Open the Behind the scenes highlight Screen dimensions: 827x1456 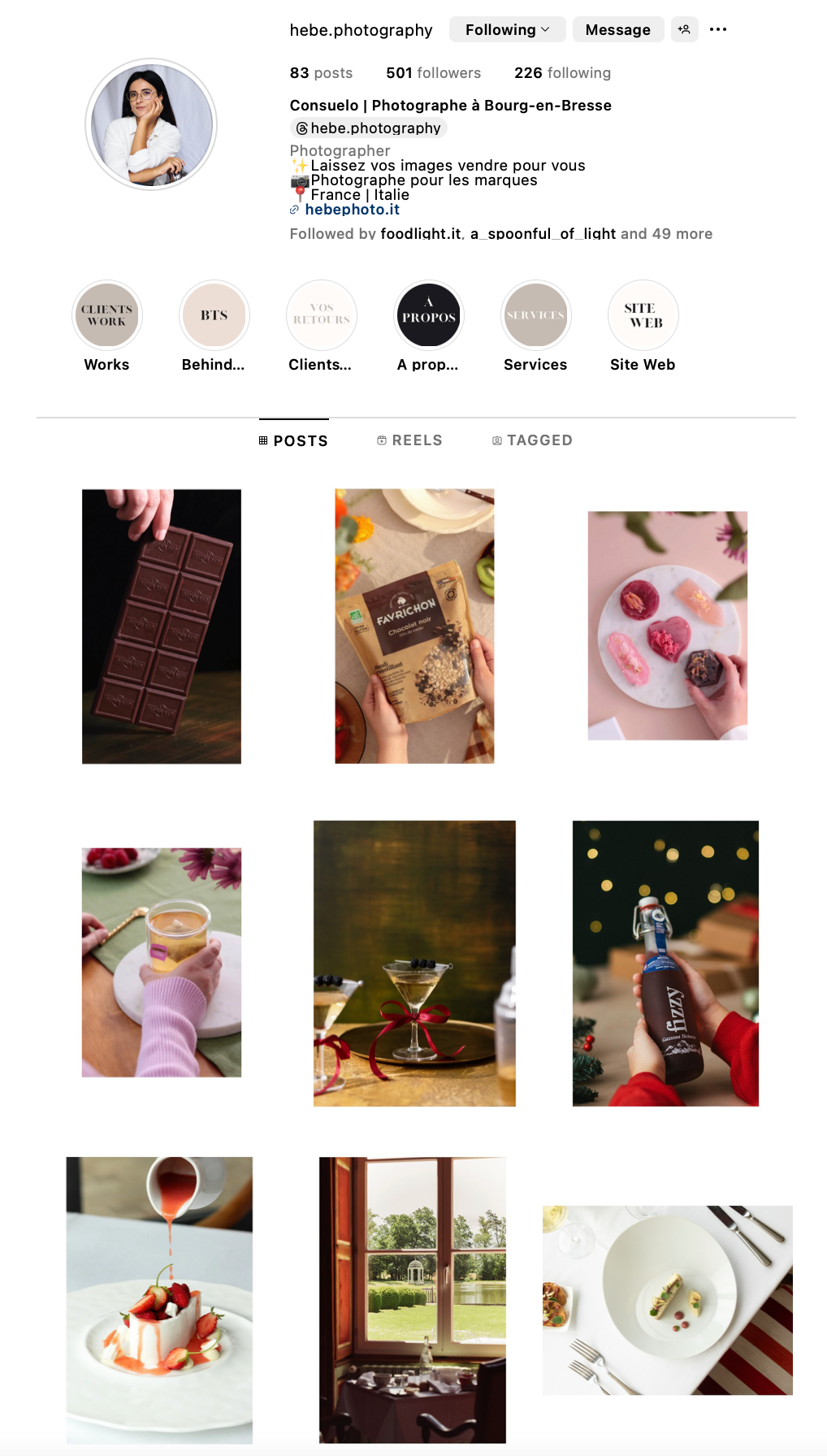point(214,315)
